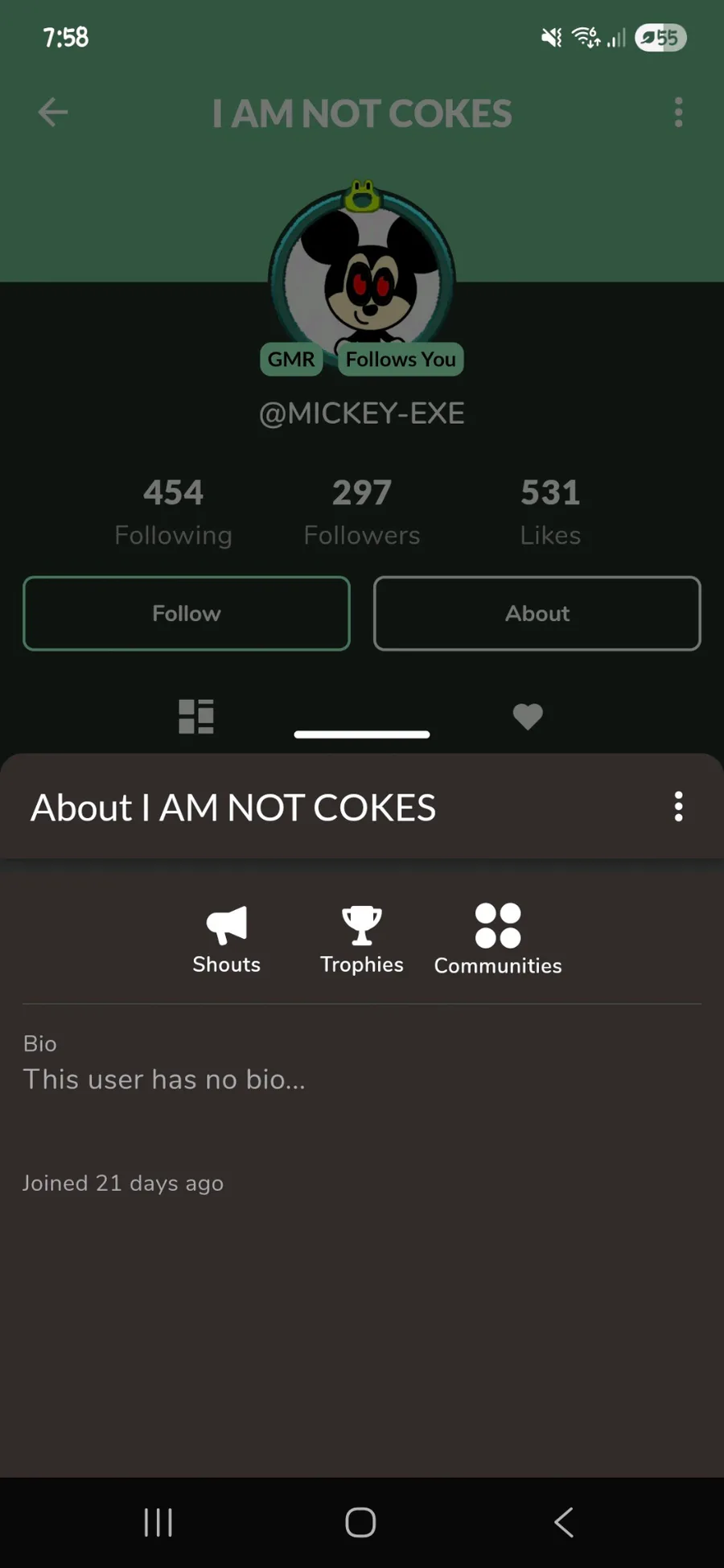View this user's Trophies
The width and height of the screenshot is (724, 1568).
(362, 938)
